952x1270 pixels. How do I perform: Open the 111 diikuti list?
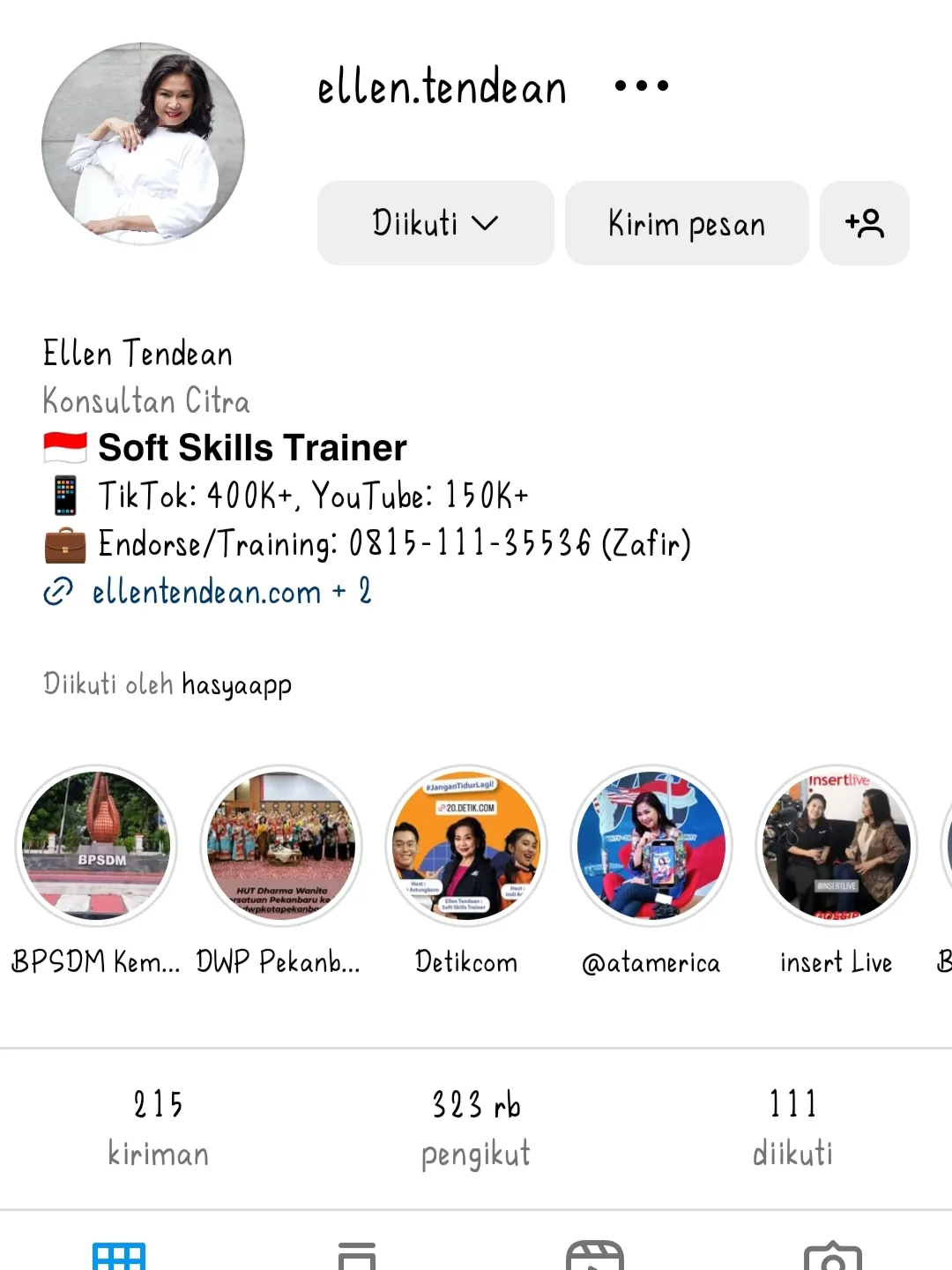pos(792,1127)
